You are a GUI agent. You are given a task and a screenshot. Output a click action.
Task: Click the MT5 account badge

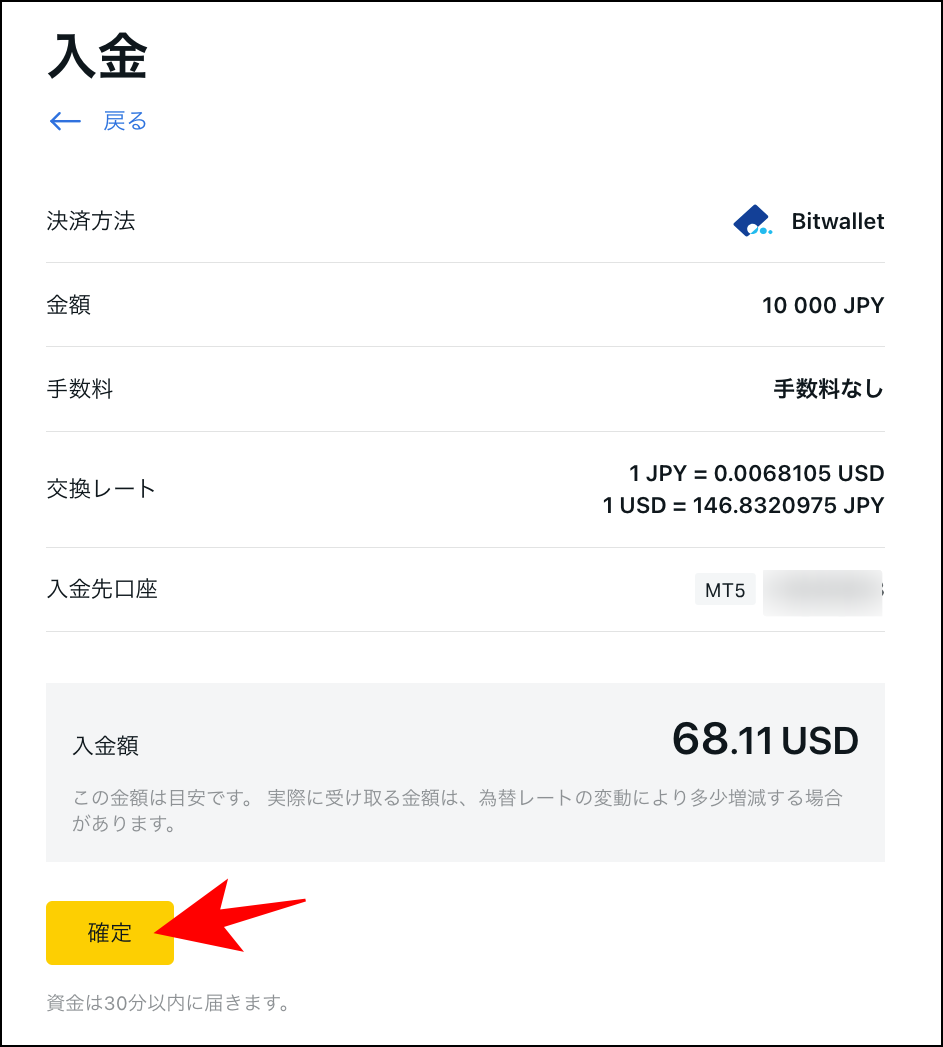pyautogui.click(x=724, y=590)
